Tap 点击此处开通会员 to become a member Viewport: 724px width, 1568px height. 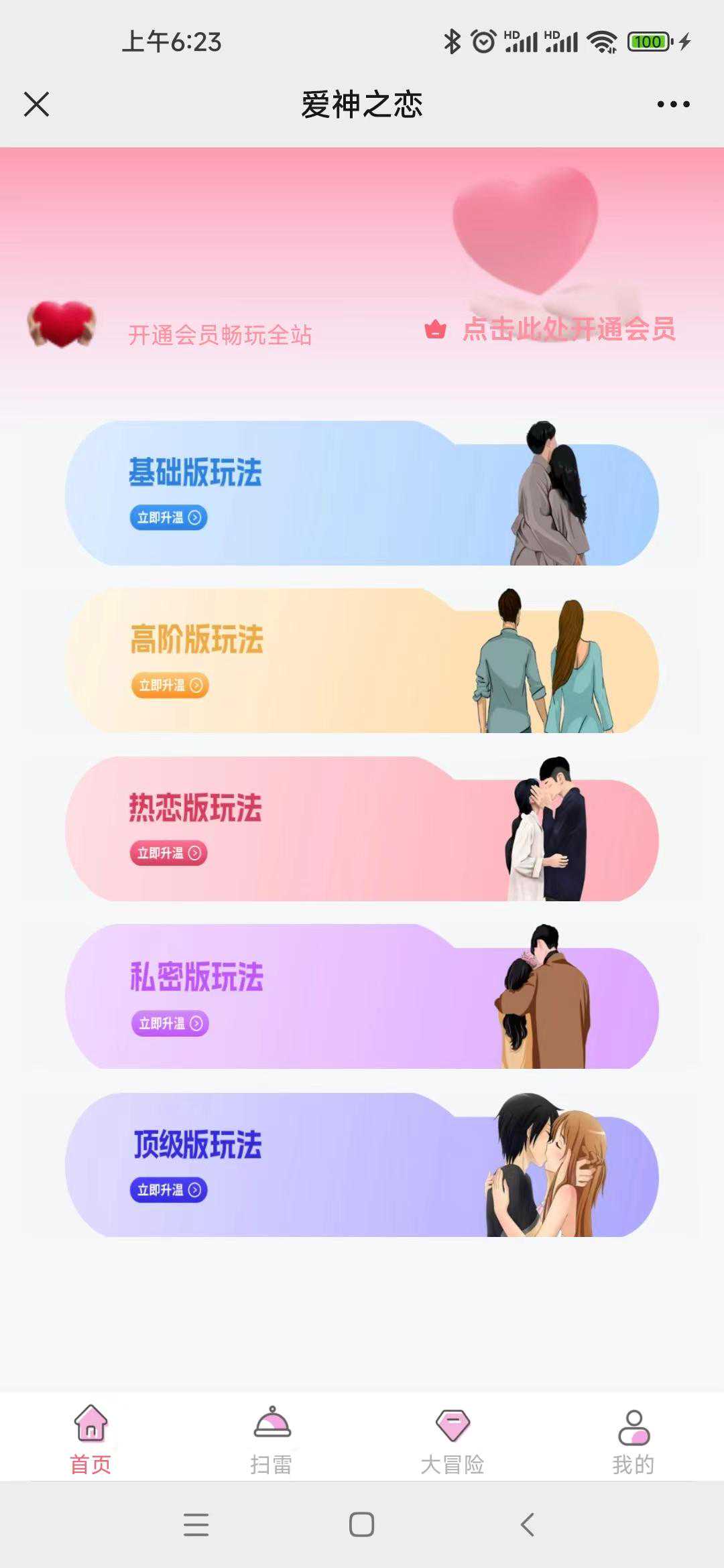point(568,330)
